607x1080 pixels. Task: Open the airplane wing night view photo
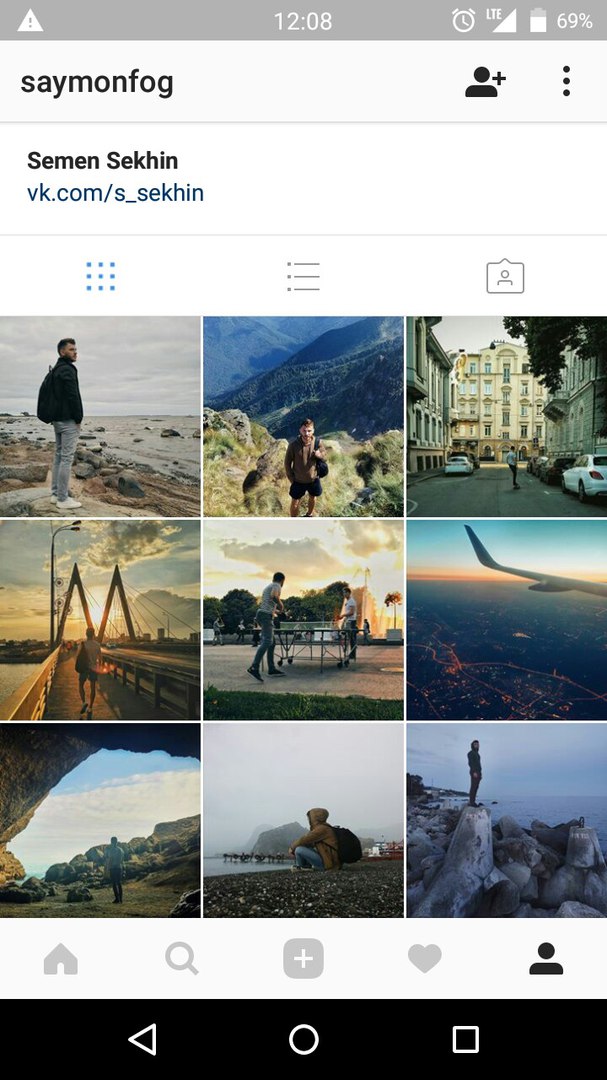click(506, 619)
